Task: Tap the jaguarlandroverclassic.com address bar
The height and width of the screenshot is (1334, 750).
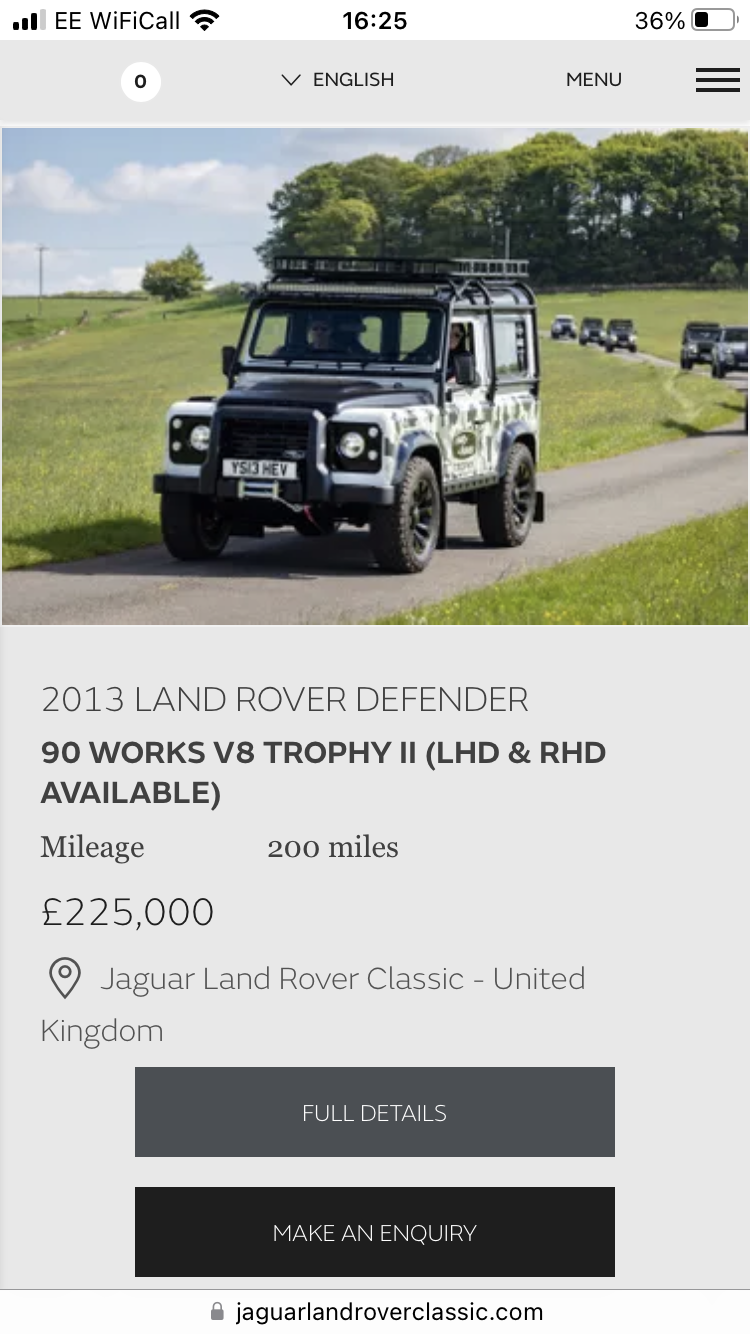Action: point(376,1311)
